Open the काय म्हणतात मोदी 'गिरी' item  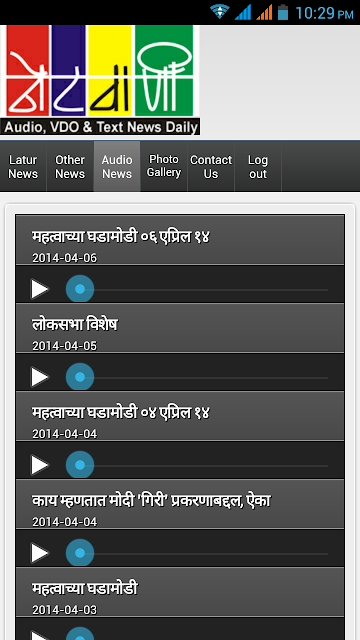tap(180, 504)
